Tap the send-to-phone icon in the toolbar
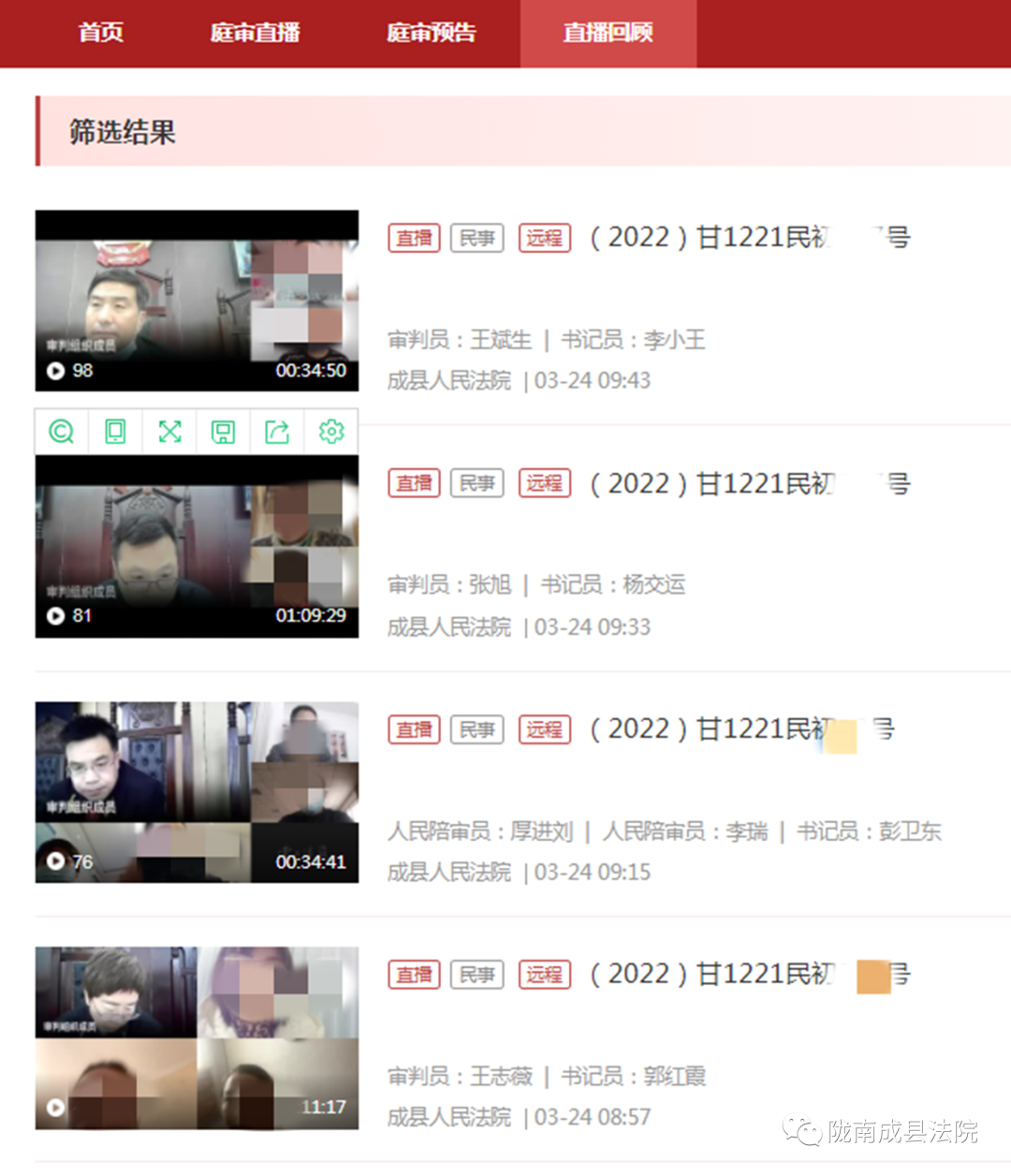1011x1176 pixels. click(x=115, y=432)
